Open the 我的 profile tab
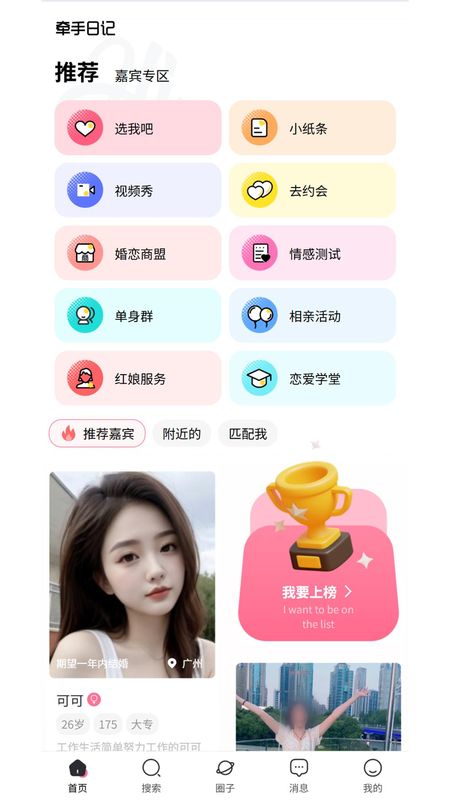450x800 pixels. click(372, 776)
